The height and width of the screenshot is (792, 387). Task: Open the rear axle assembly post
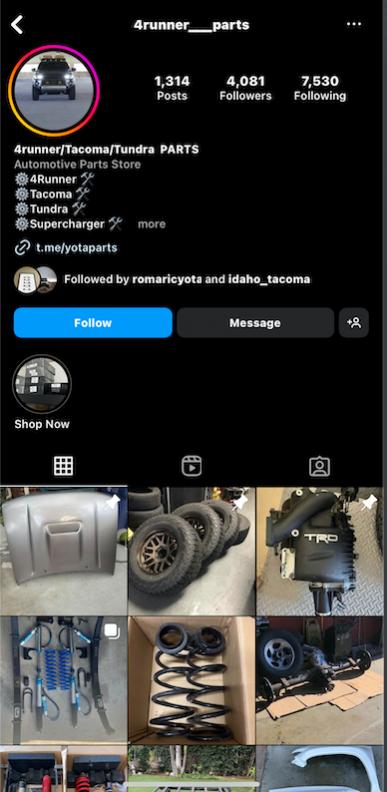319,680
